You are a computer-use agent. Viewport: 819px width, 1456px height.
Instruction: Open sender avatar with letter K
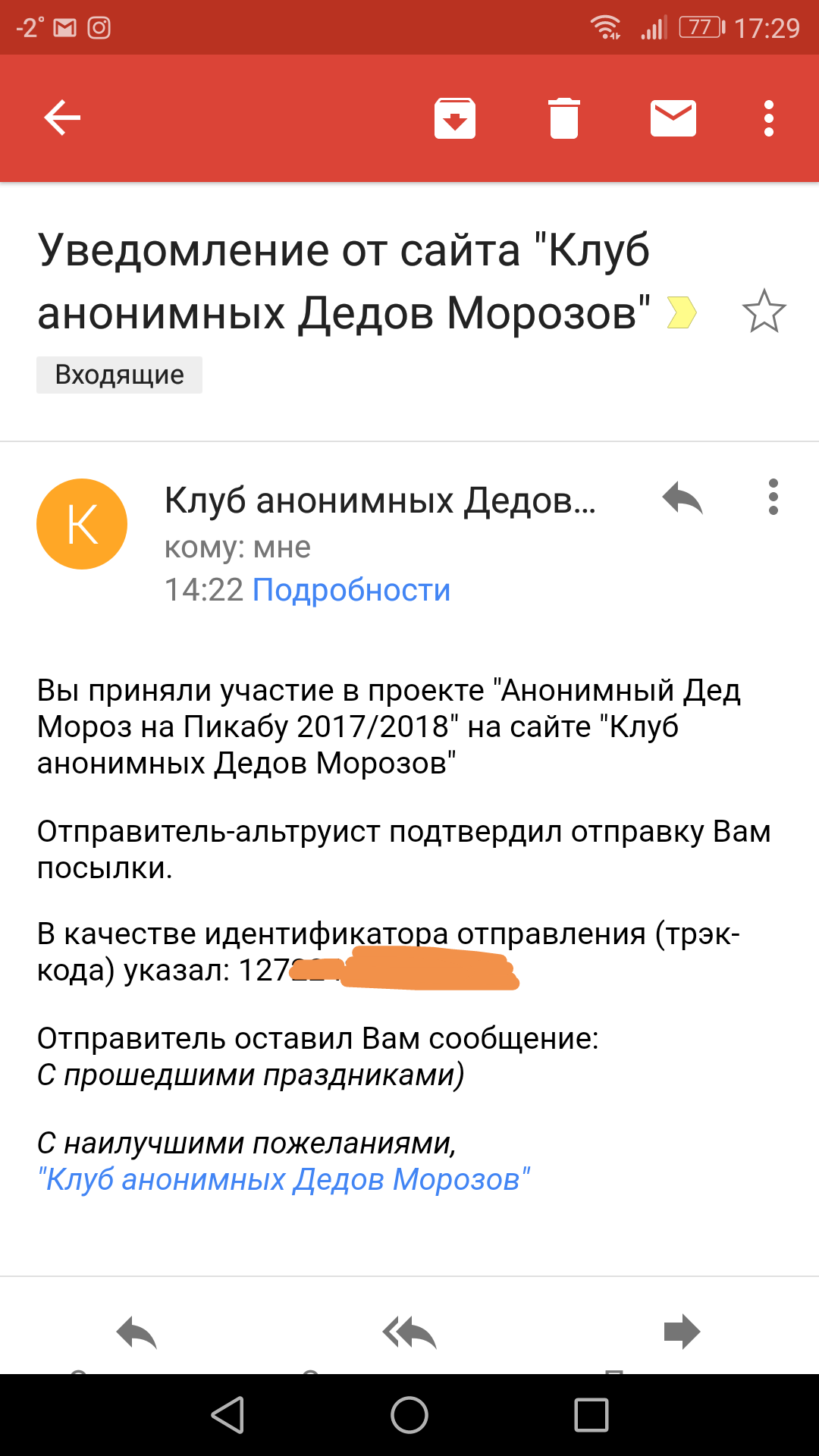[82, 524]
